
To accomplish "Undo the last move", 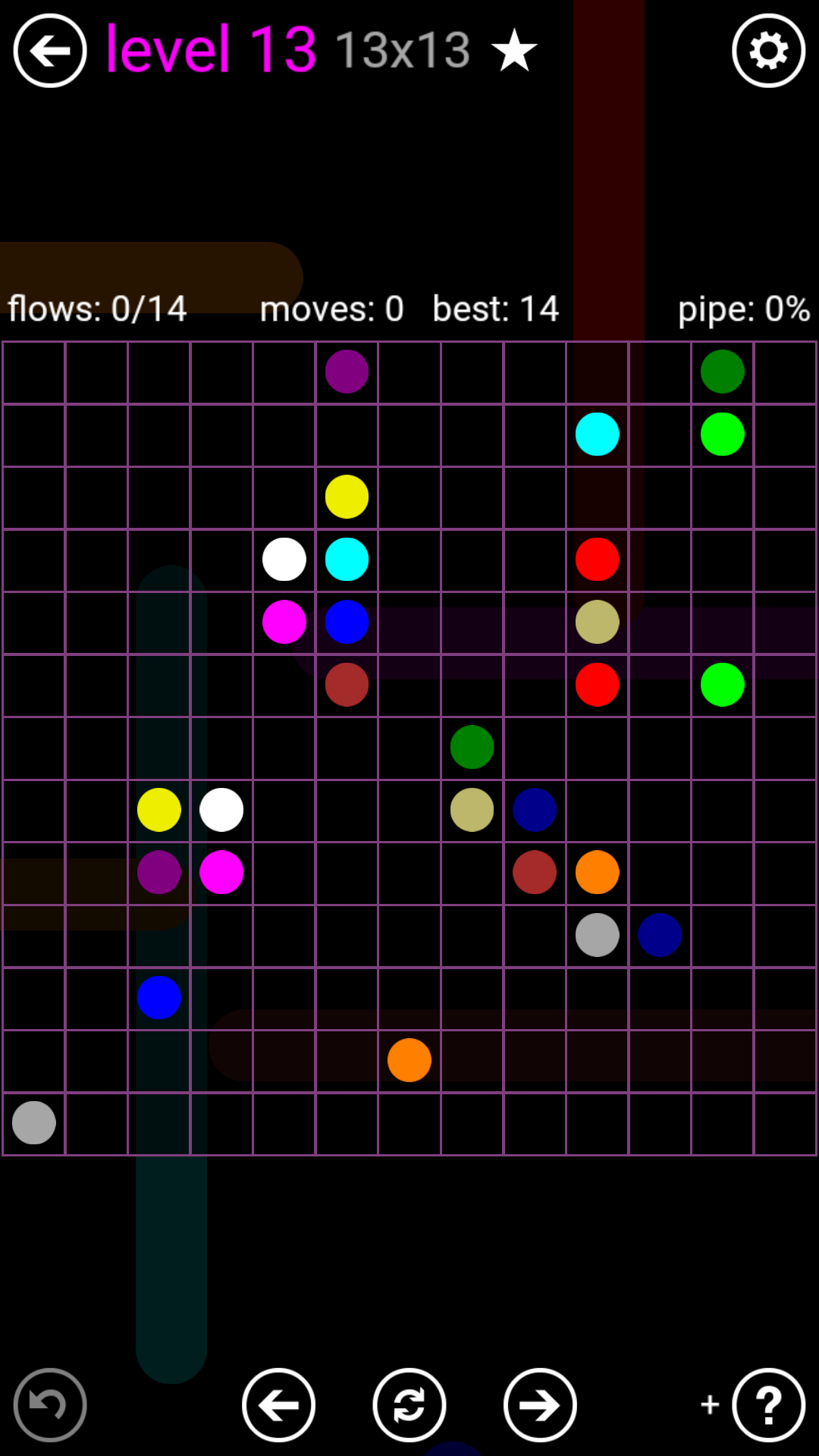I will pyautogui.click(x=50, y=1404).
